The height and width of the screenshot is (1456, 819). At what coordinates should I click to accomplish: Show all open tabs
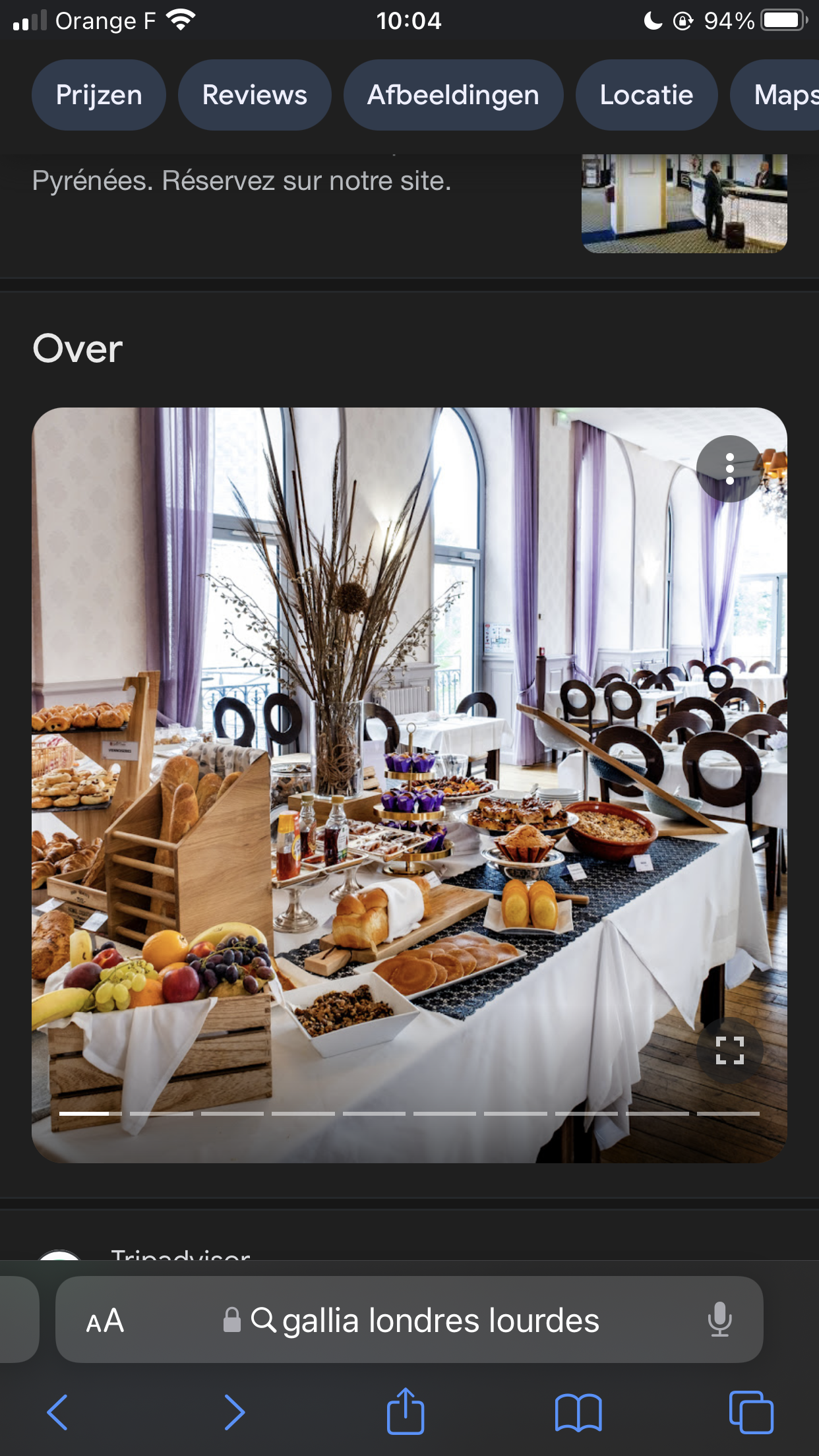tap(751, 1412)
